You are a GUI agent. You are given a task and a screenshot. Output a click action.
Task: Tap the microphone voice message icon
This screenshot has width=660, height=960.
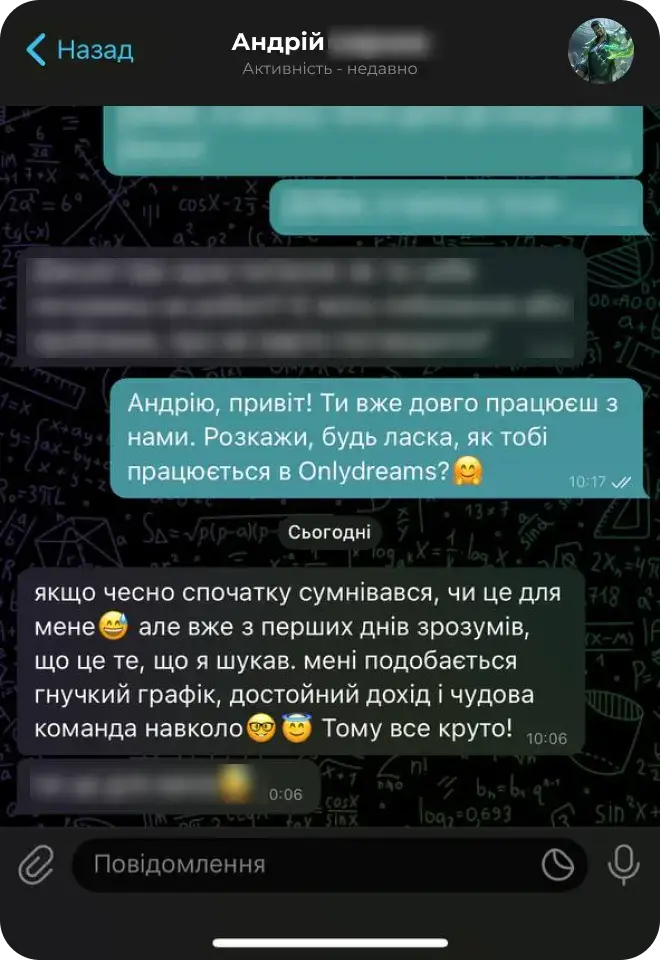(x=624, y=864)
